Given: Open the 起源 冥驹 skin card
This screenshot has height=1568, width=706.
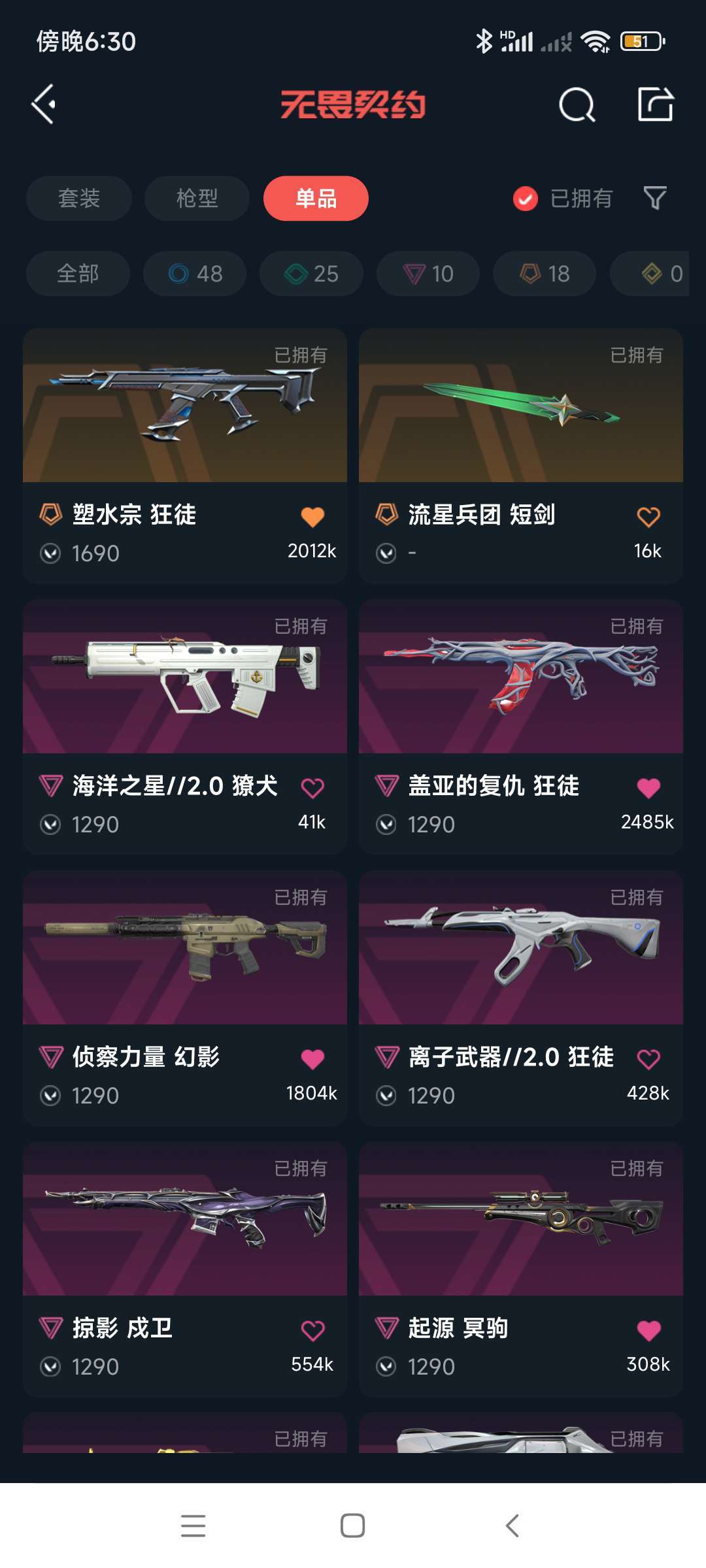Looking at the screenshot, I should (x=520, y=1232).
